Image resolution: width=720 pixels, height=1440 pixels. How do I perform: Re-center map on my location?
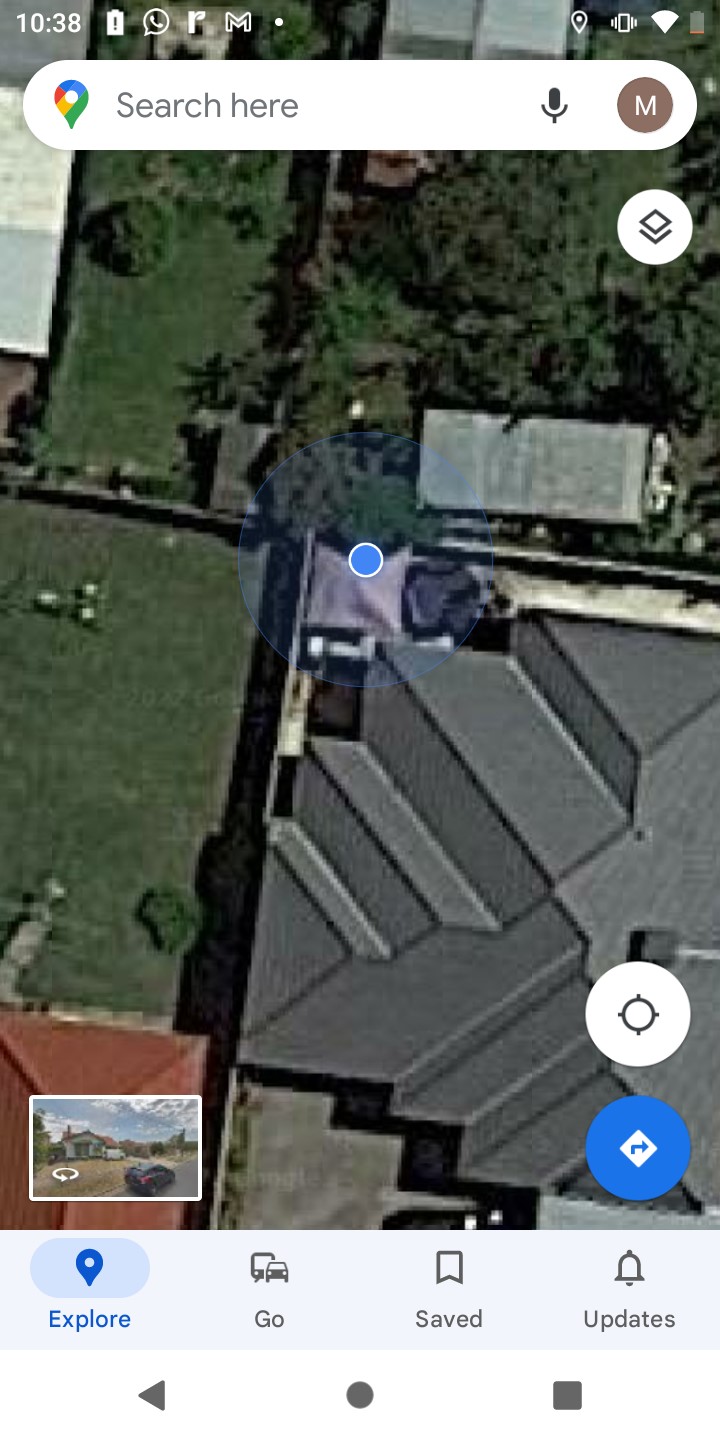(x=637, y=1015)
